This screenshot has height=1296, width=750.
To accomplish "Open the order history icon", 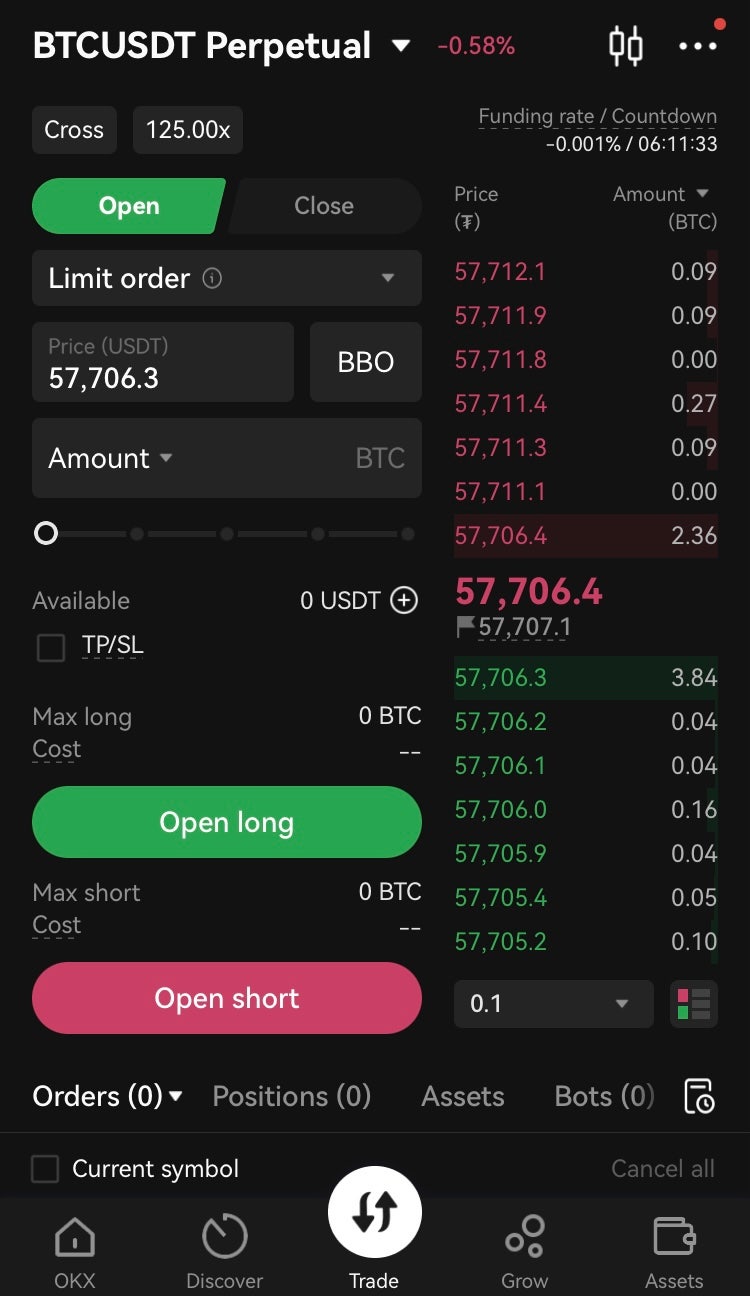I will tap(698, 1096).
